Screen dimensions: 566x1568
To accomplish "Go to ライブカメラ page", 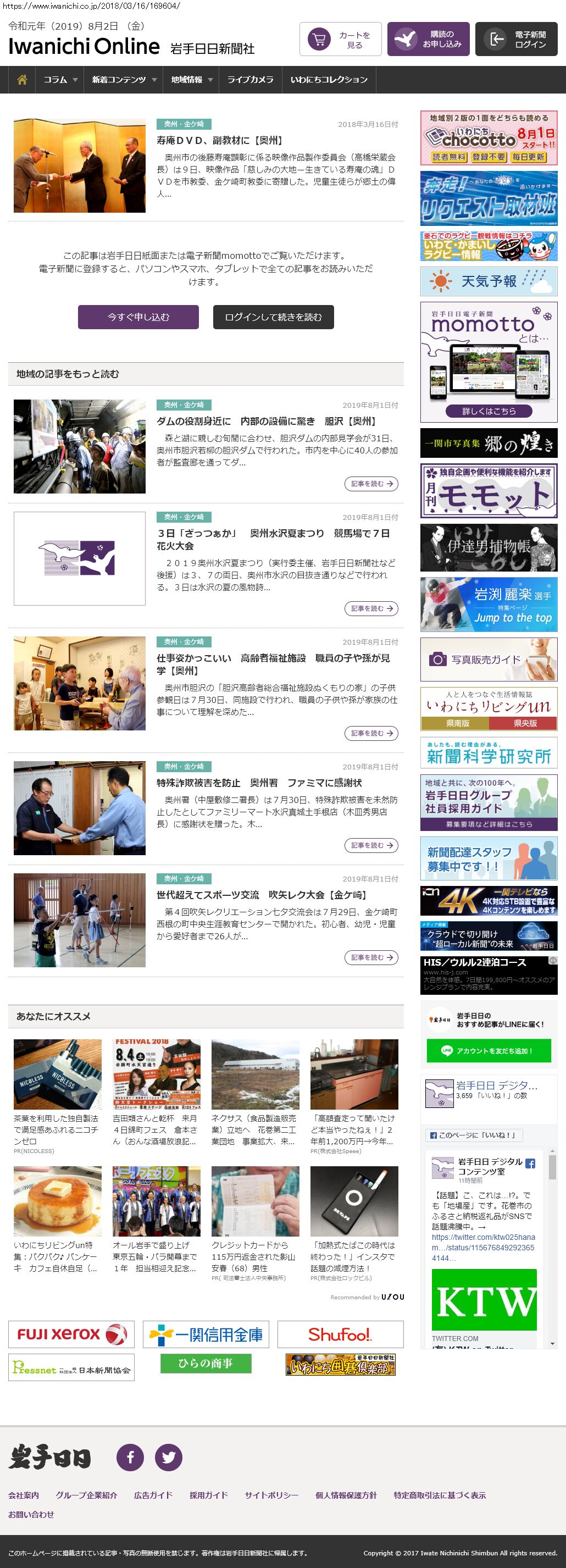I will [x=250, y=80].
